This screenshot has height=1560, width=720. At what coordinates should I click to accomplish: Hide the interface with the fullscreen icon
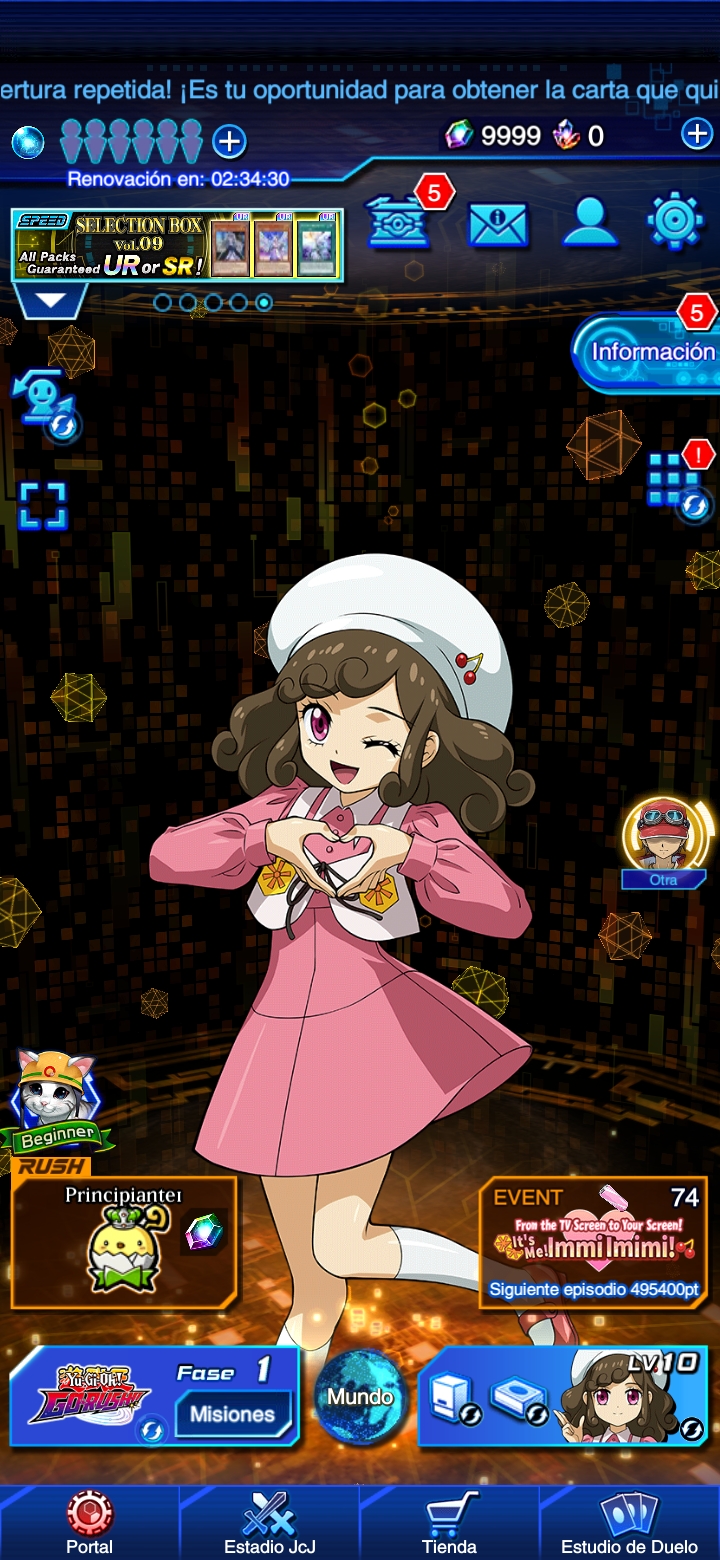point(43,506)
